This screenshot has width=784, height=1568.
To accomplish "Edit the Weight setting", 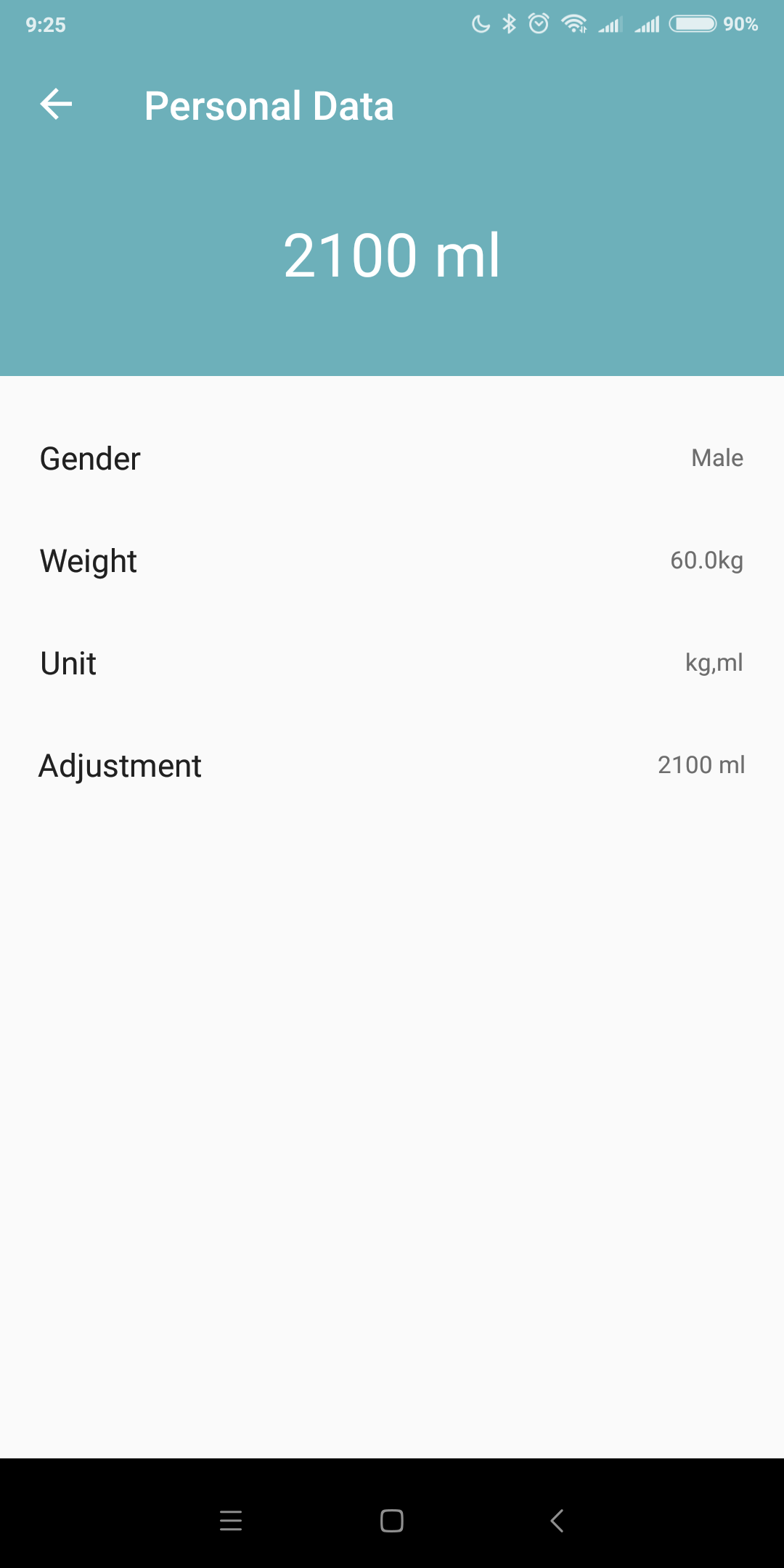I will click(392, 561).
